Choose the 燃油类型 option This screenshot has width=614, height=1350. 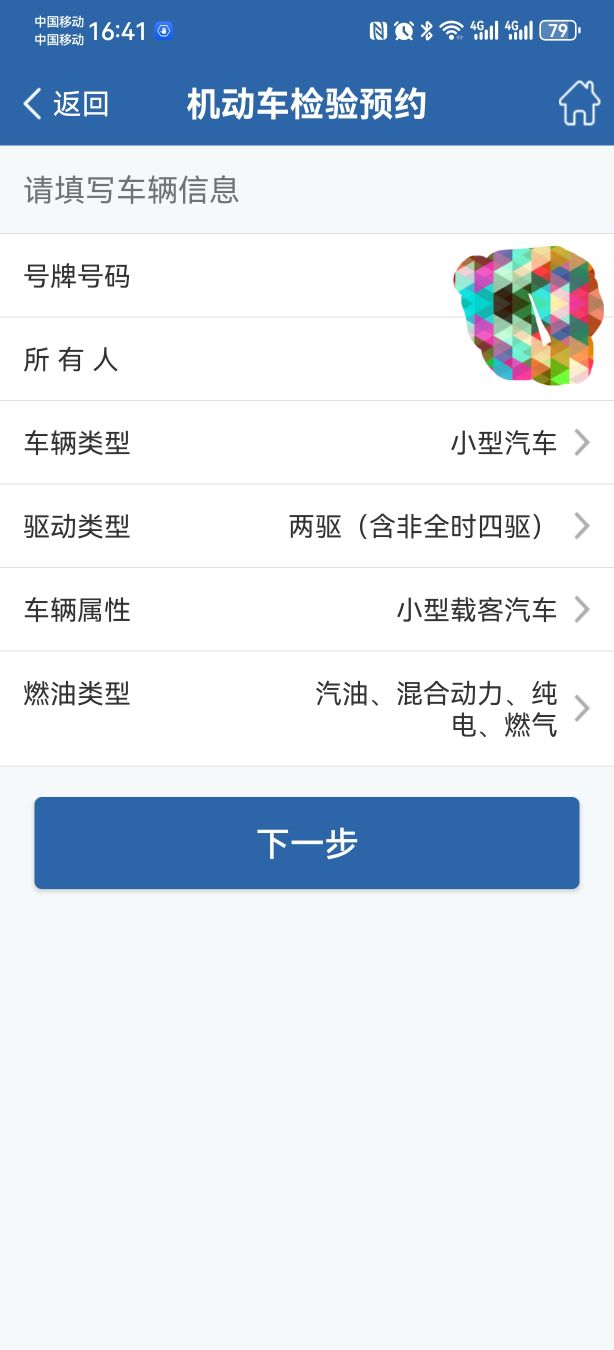(438, 709)
